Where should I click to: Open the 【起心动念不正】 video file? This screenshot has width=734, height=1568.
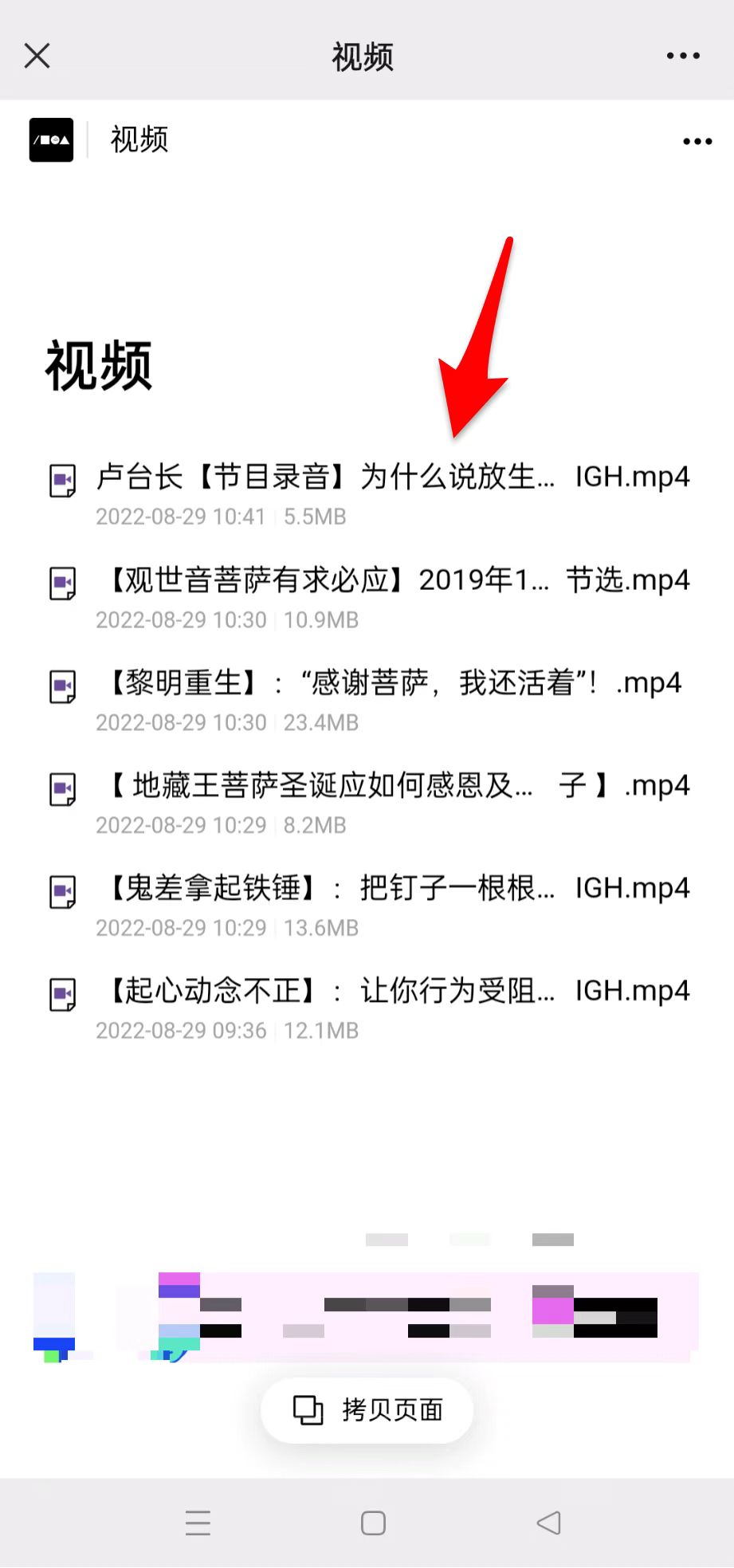pyautogui.click(x=369, y=1007)
